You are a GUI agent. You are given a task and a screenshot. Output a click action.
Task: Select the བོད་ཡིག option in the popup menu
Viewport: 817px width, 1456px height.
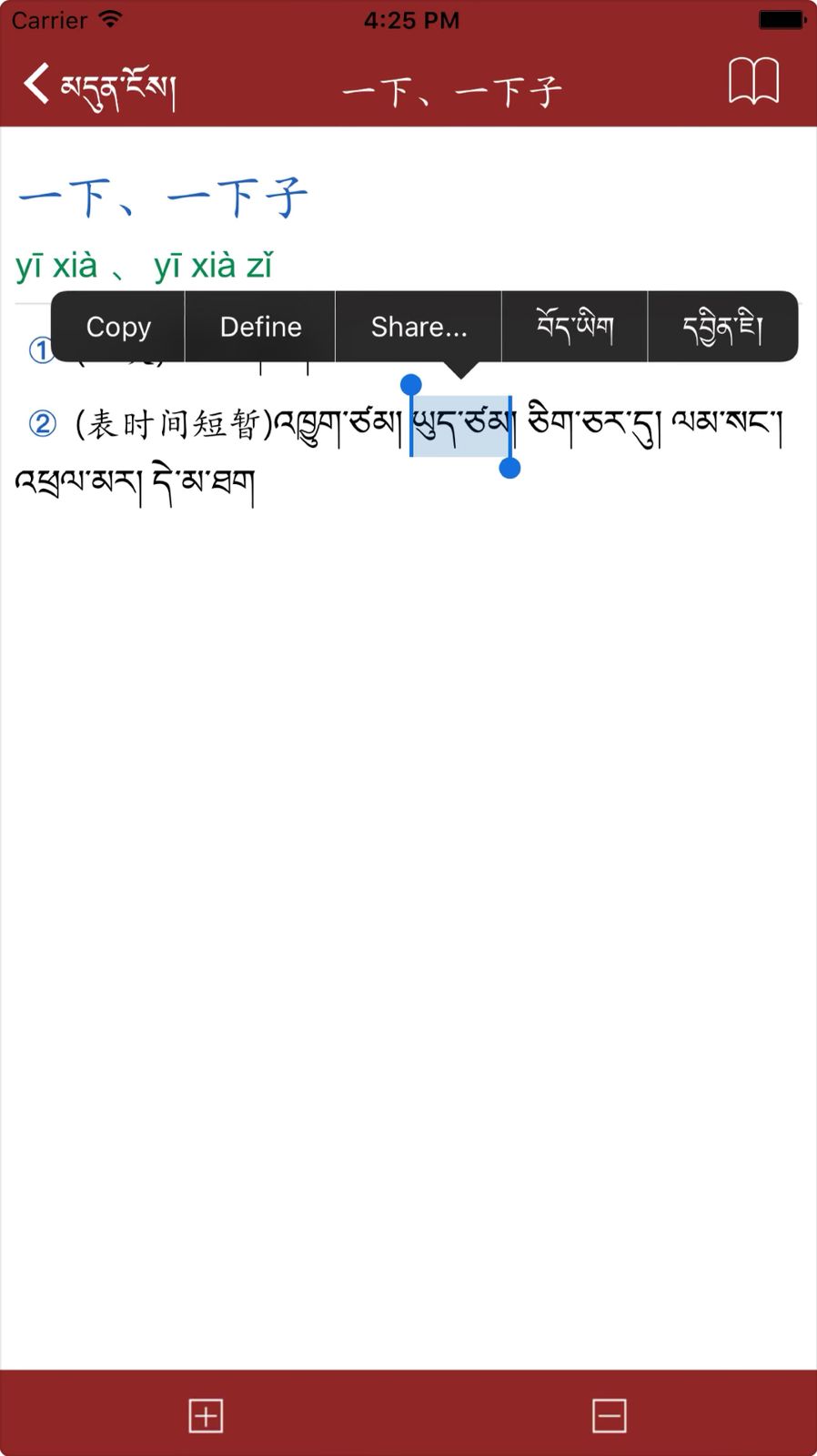(575, 326)
